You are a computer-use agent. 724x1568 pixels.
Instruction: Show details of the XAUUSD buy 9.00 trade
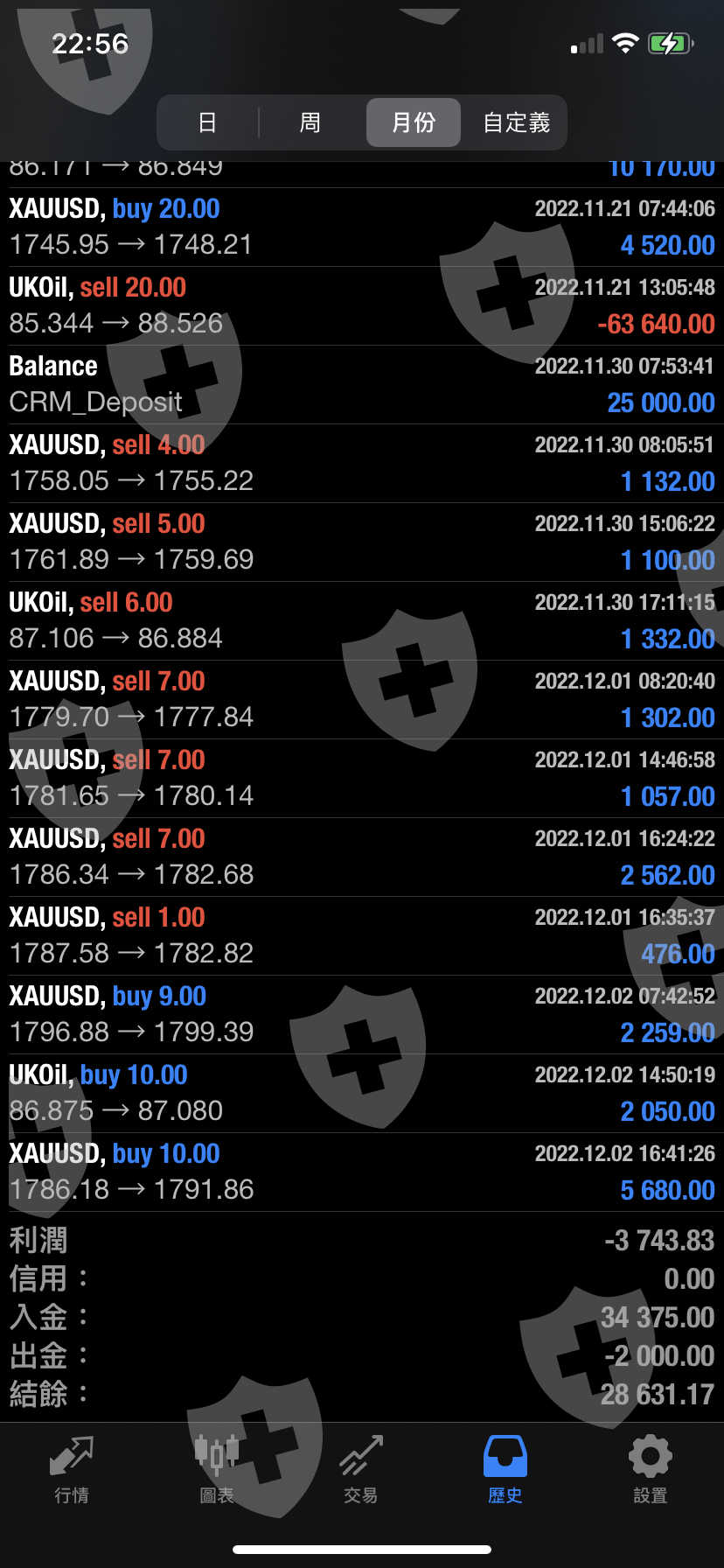[x=362, y=1014]
